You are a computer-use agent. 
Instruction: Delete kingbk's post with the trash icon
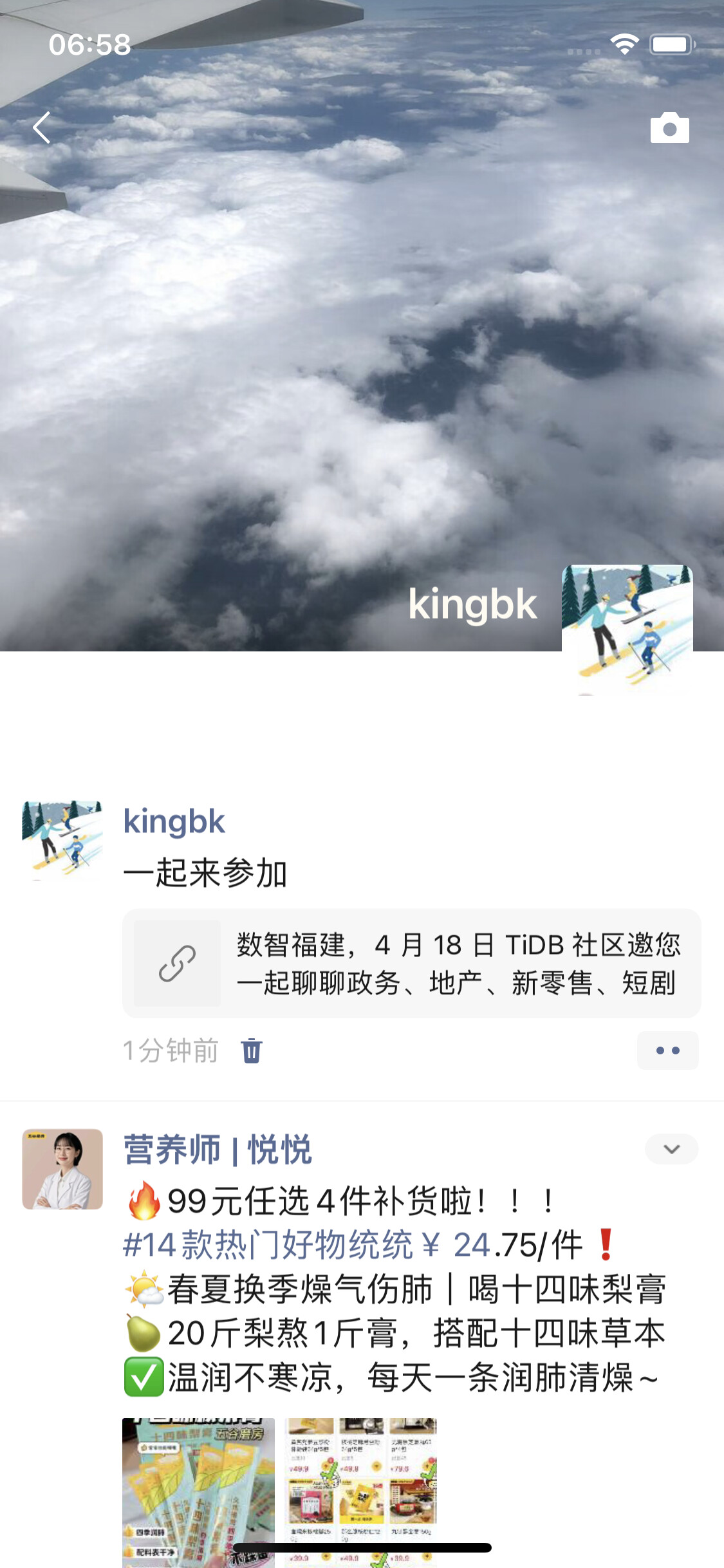(x=252, y=1050)
